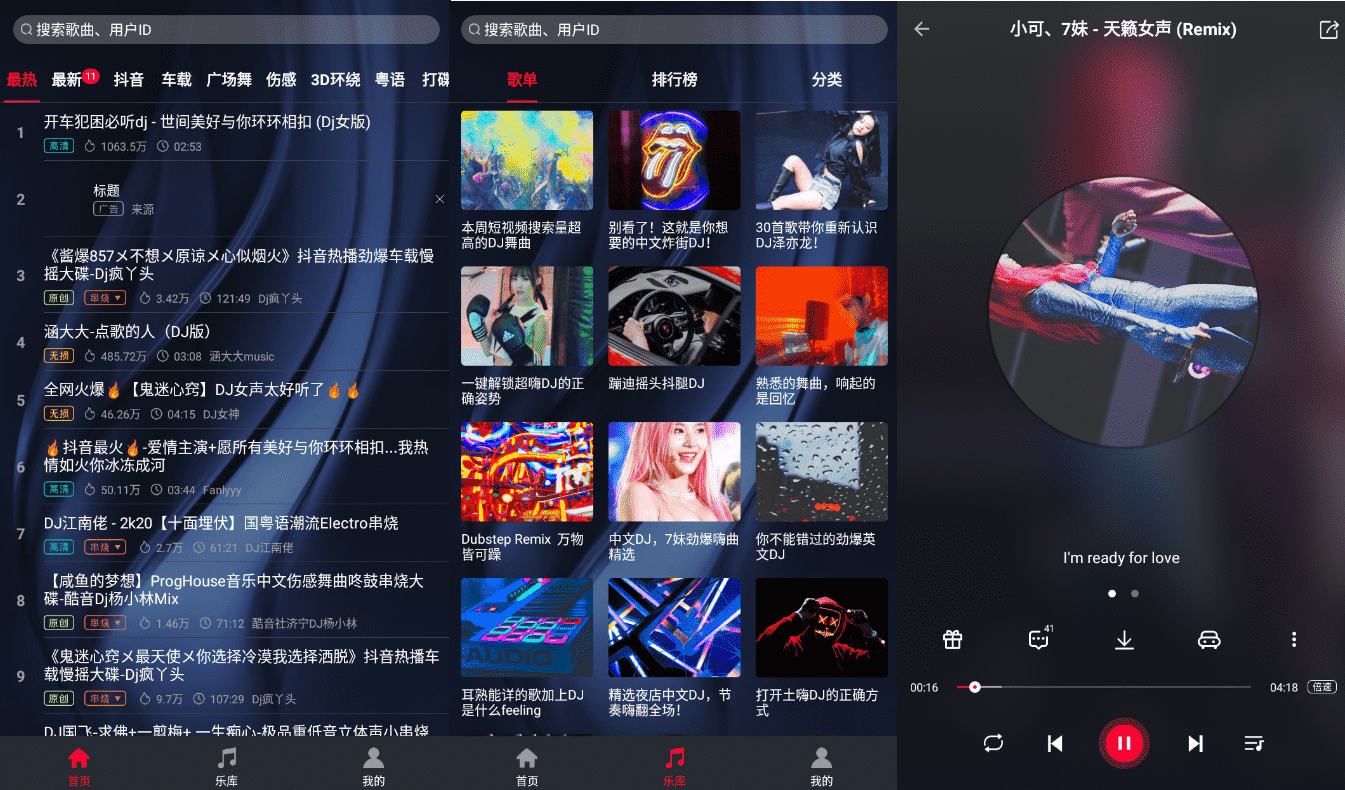Image resolution: width=1345 pixels, height=790 pixels.
Task: Switch to the 抖音 category tab
Action: click(x=128, y=80)
